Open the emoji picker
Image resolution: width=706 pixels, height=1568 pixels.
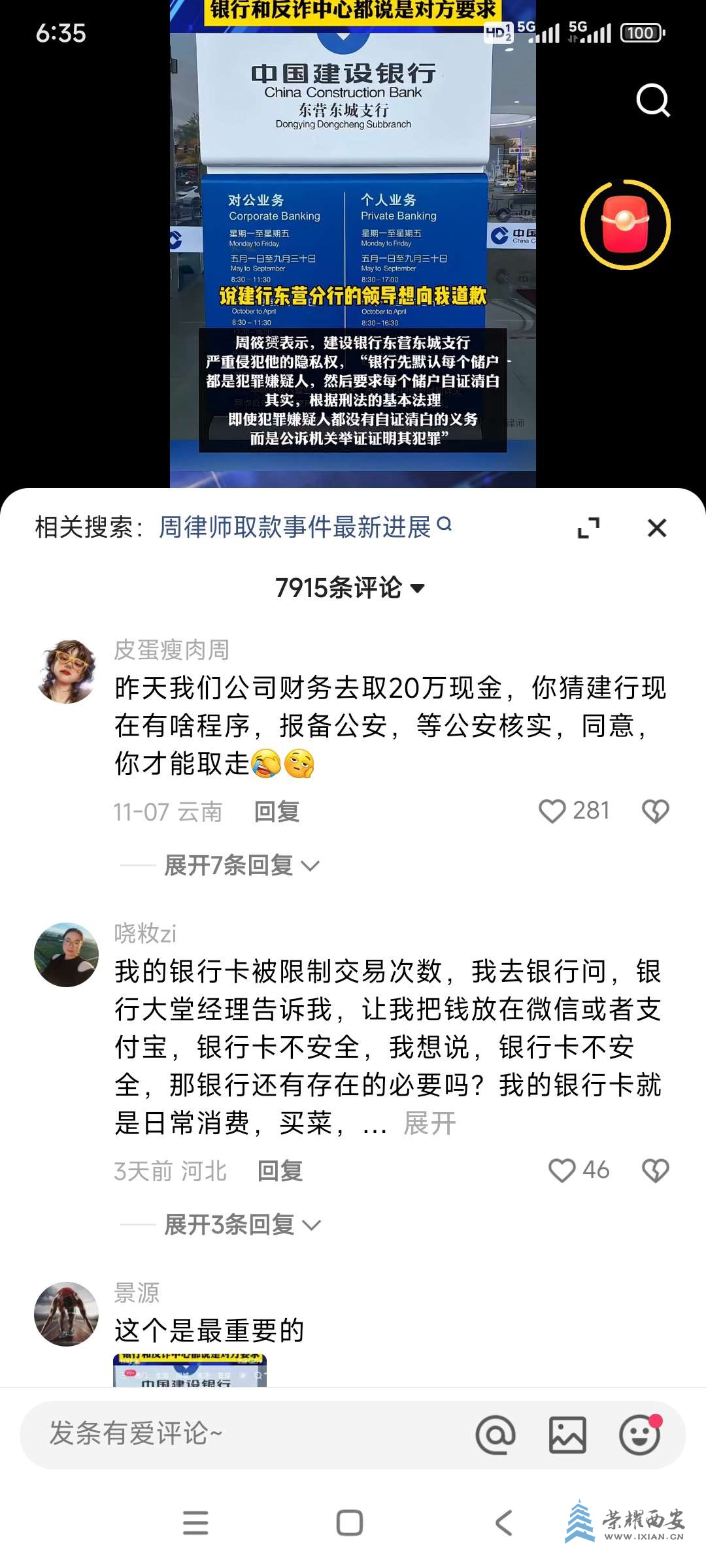point(639,1435)
